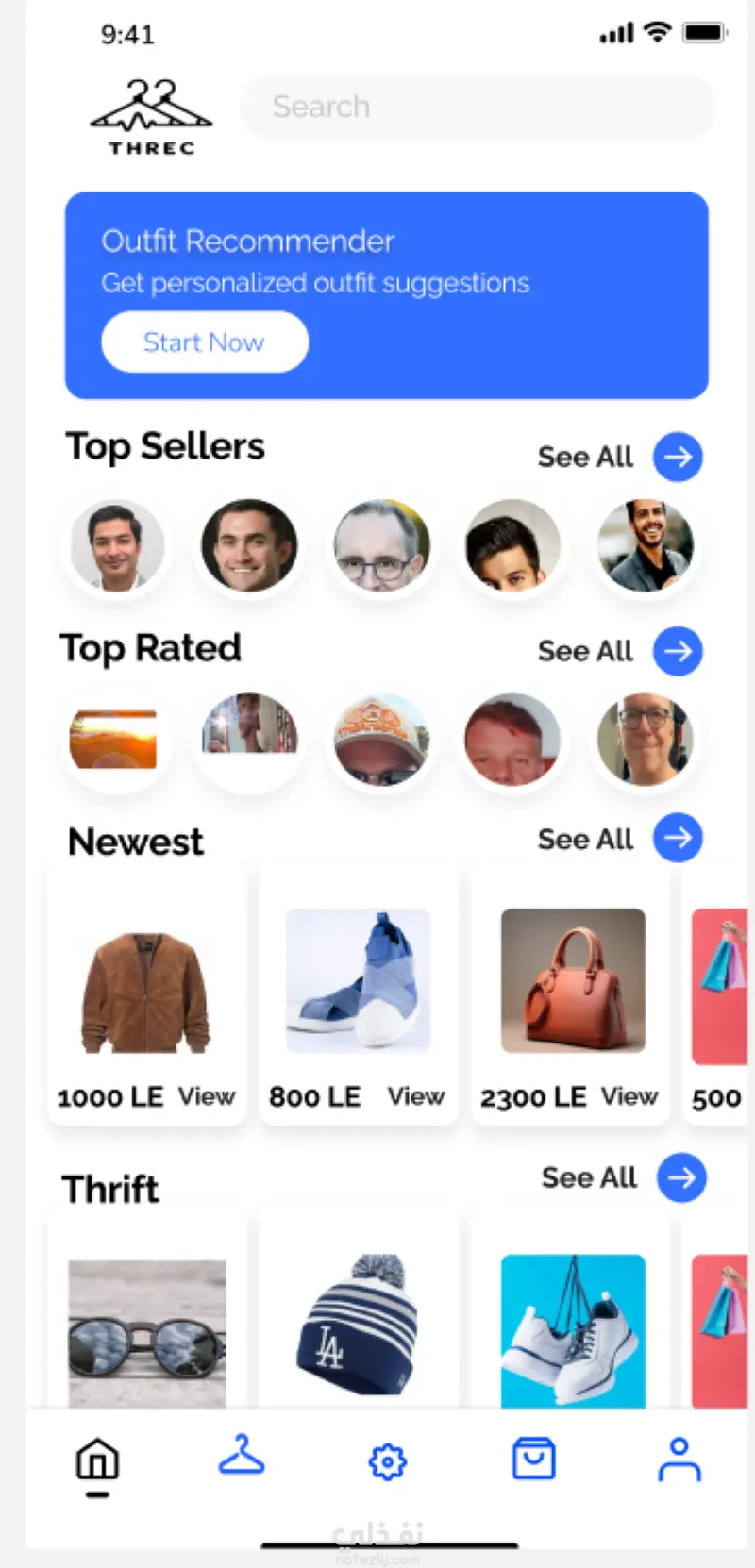Viewport: 755px width, 1568px height.
Task: See all Top Rated
Action: coord(678,651)
